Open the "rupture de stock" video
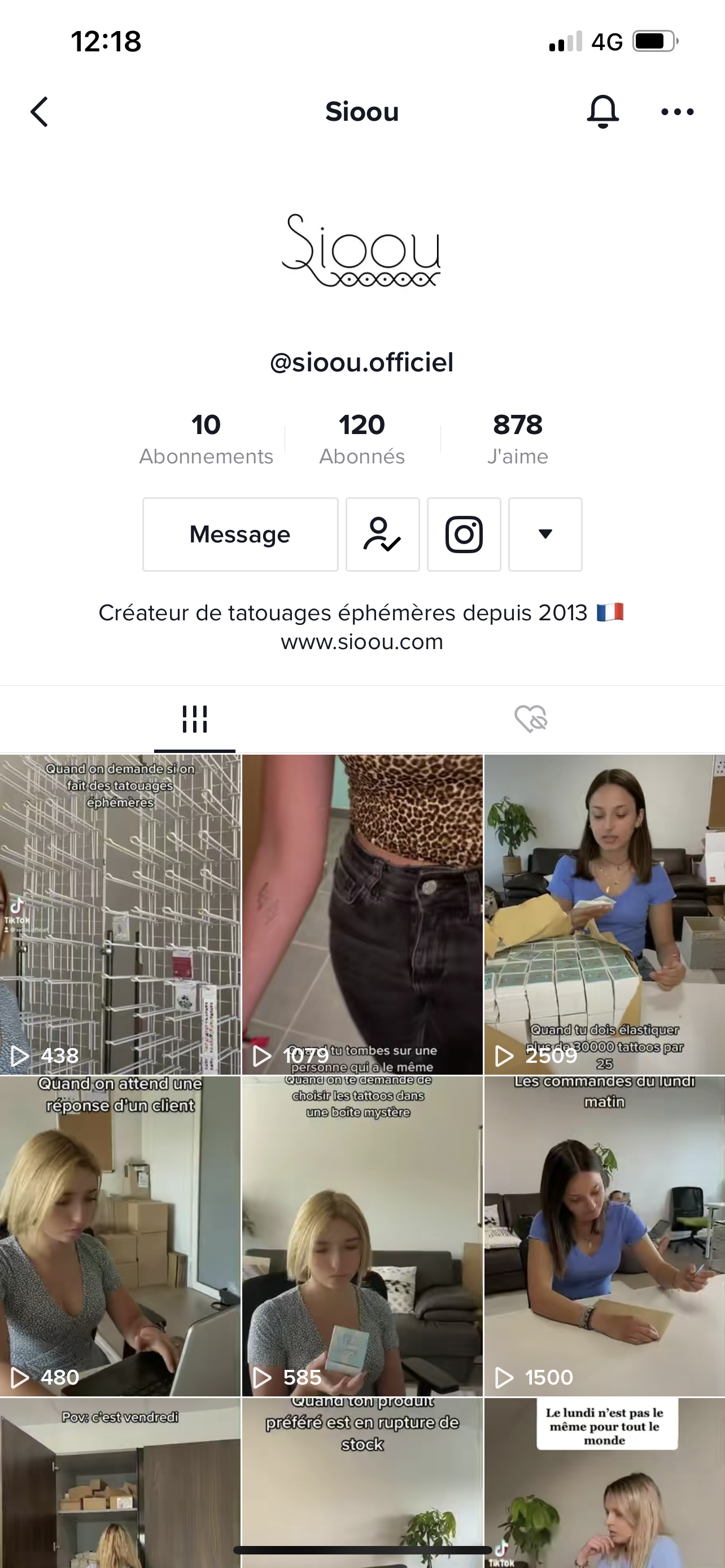The width and height of the screenshot is (725, 1568). (362, 1483)
